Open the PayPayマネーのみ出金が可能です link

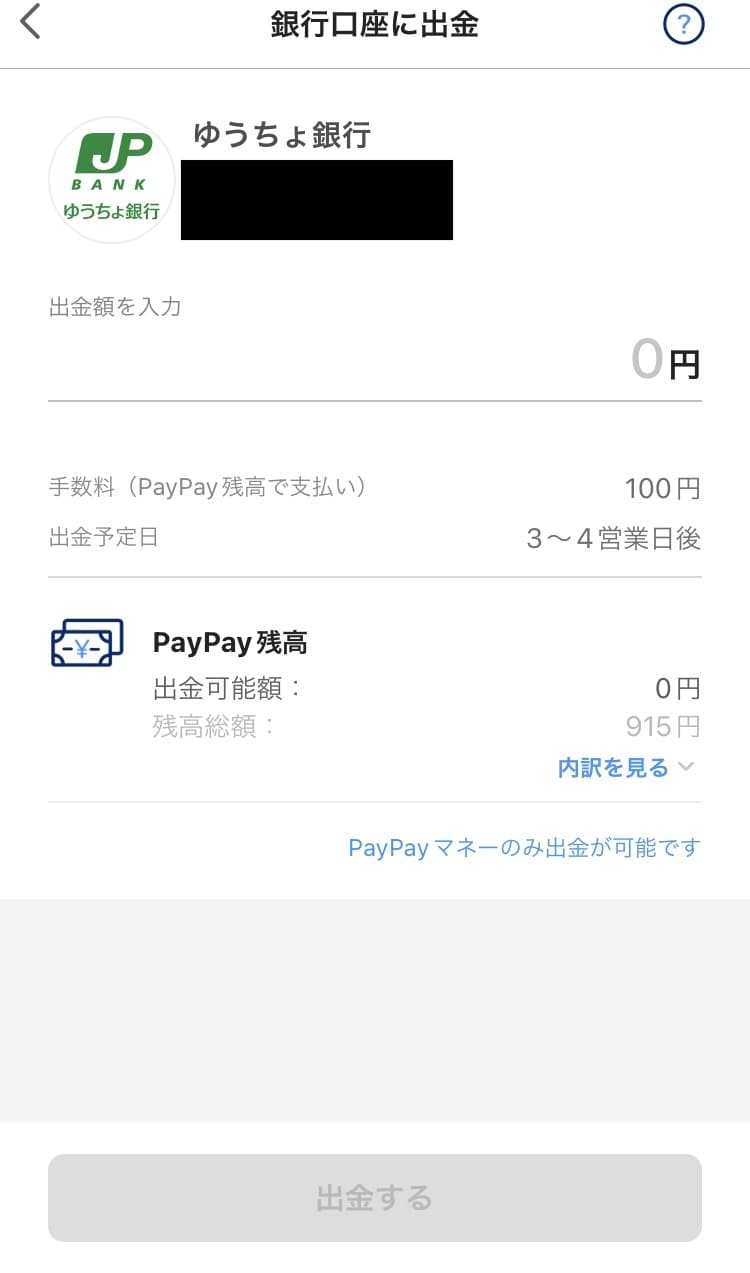(524, 848)
